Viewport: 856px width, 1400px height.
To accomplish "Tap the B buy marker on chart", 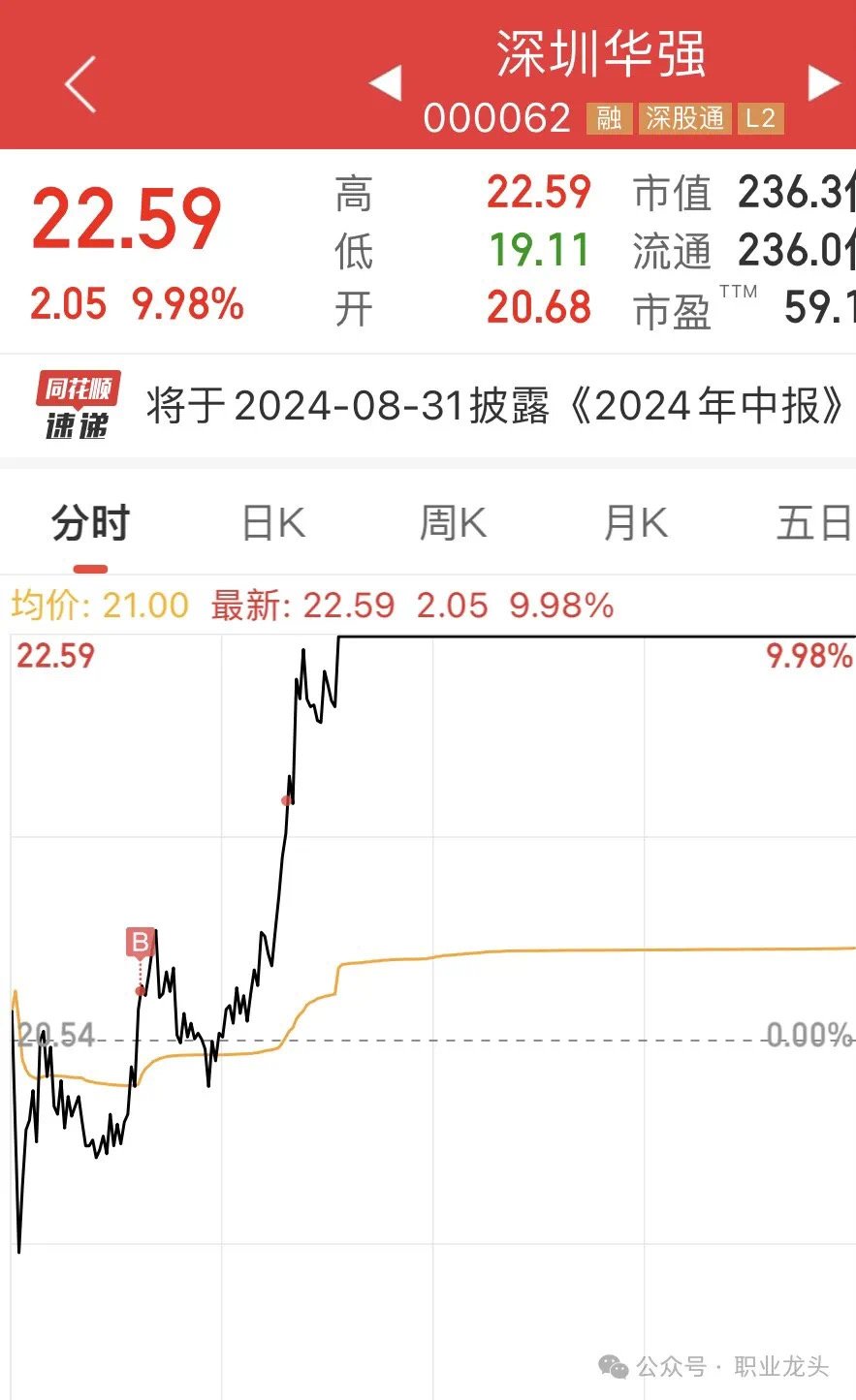I will (141, 943).
